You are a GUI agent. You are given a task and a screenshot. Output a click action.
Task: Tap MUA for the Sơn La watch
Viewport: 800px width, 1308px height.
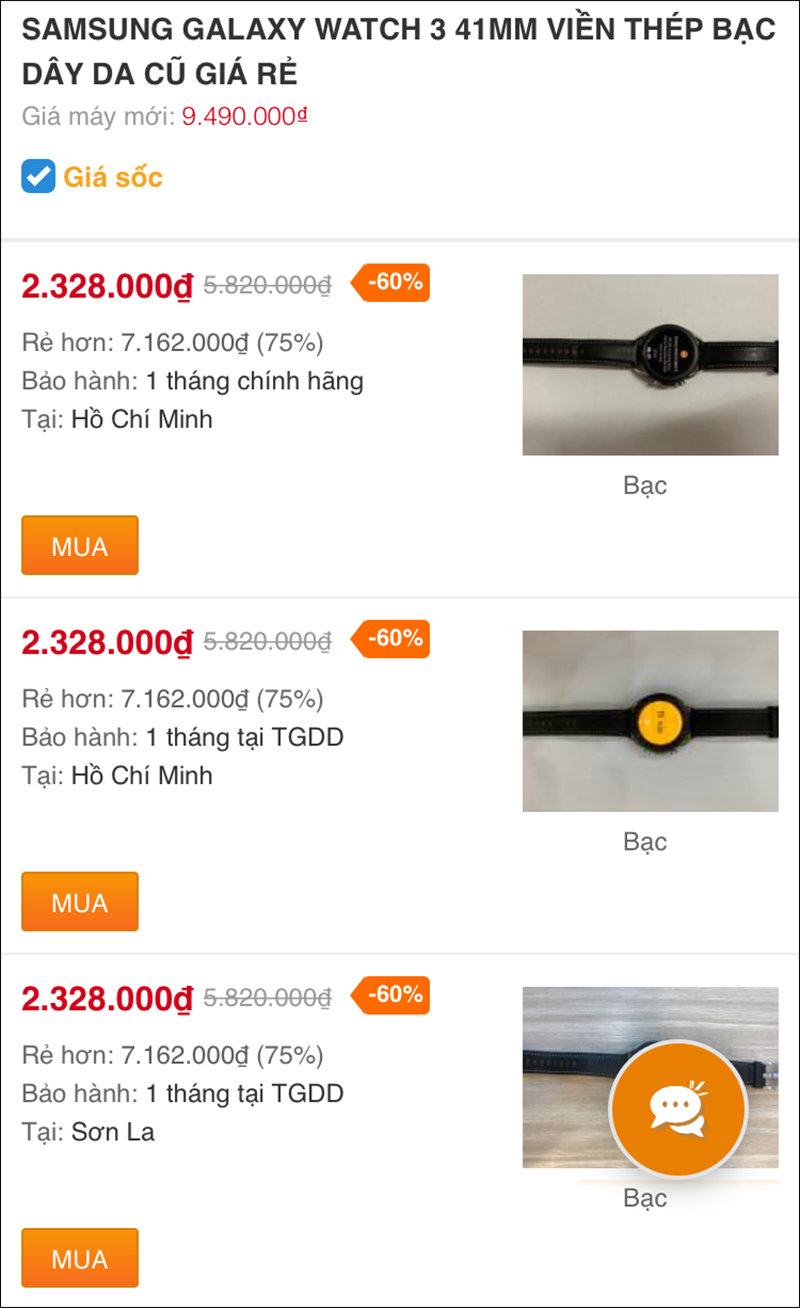[80, 1258]
